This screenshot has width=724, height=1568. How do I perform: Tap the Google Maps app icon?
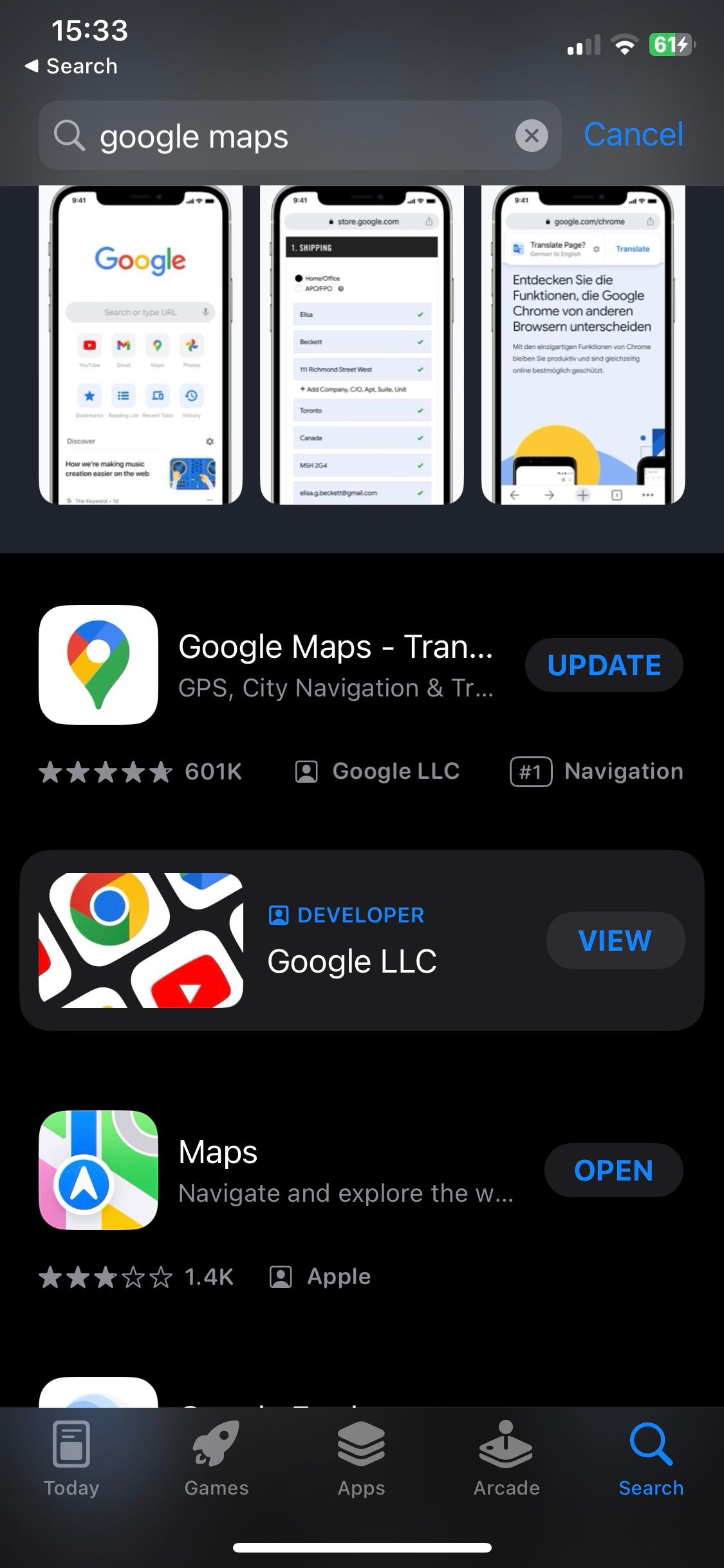coord(97,664)
